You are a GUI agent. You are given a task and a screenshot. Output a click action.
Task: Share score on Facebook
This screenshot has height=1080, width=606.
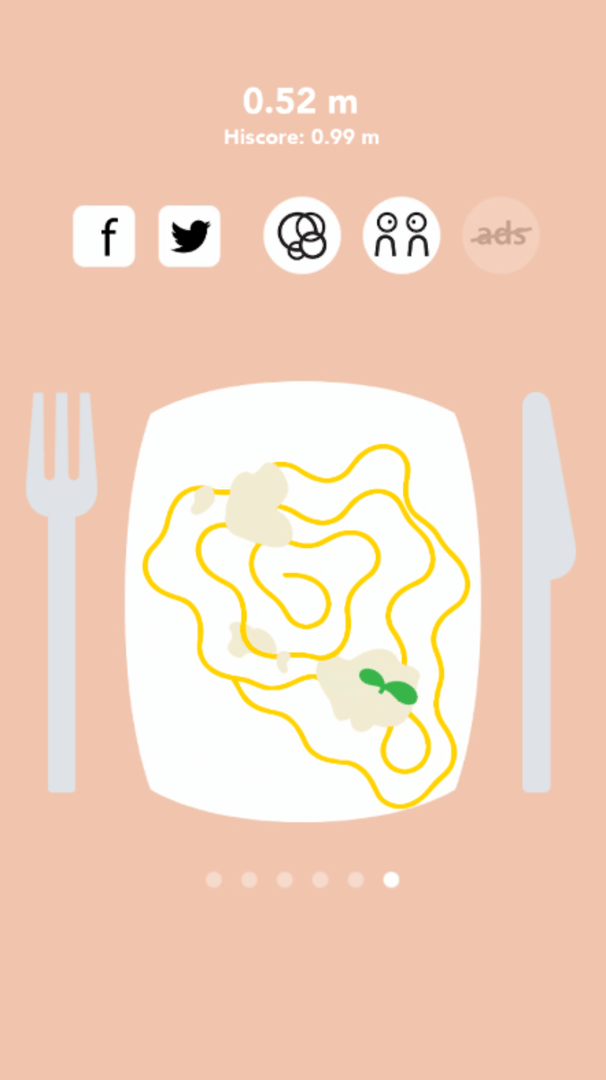tap(104, 237)
